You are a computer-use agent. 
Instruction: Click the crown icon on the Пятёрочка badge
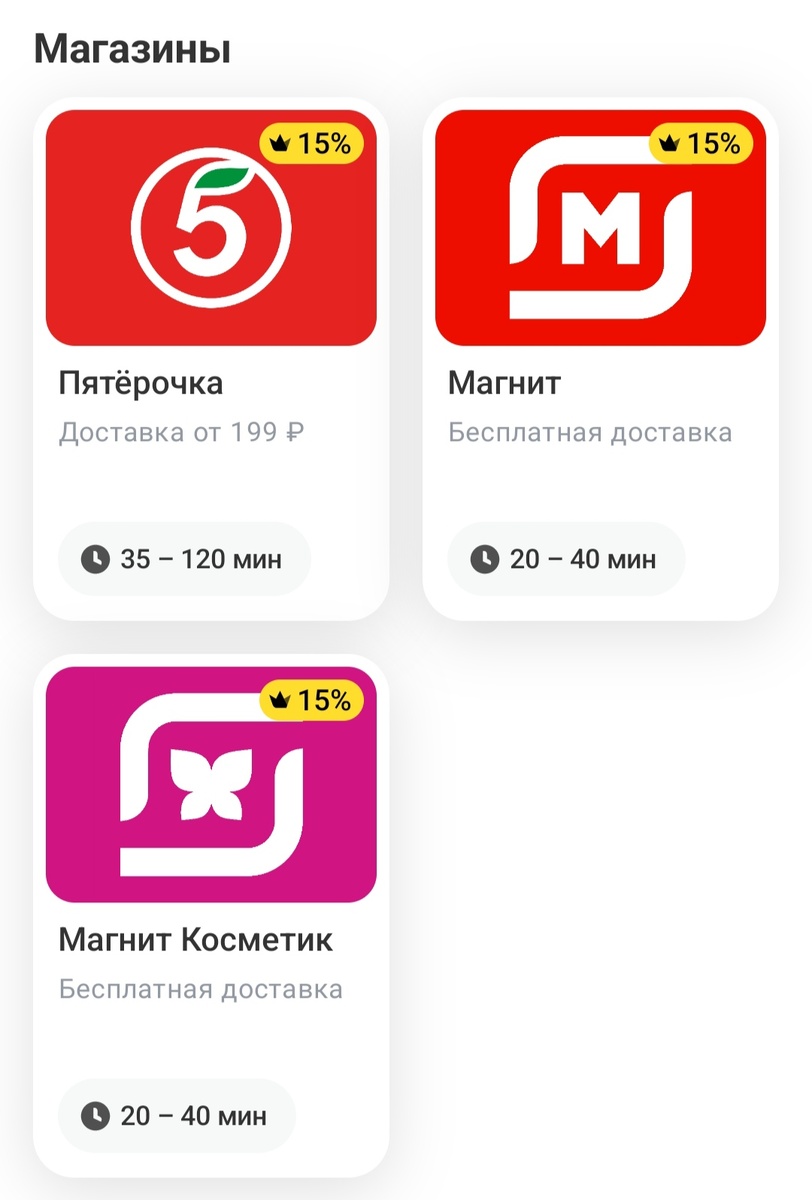[281, 144]
